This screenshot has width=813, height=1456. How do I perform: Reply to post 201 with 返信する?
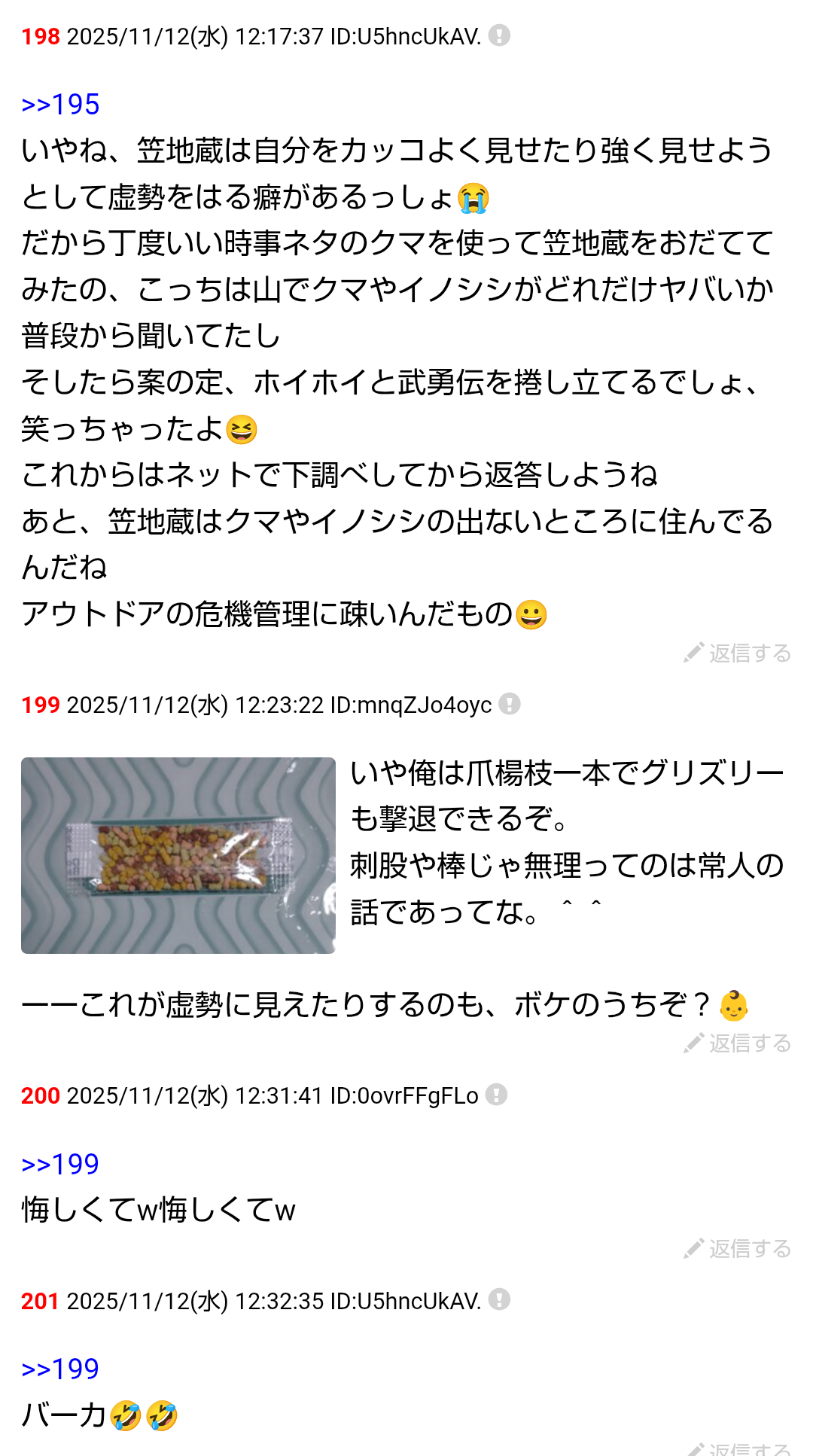739,1448
